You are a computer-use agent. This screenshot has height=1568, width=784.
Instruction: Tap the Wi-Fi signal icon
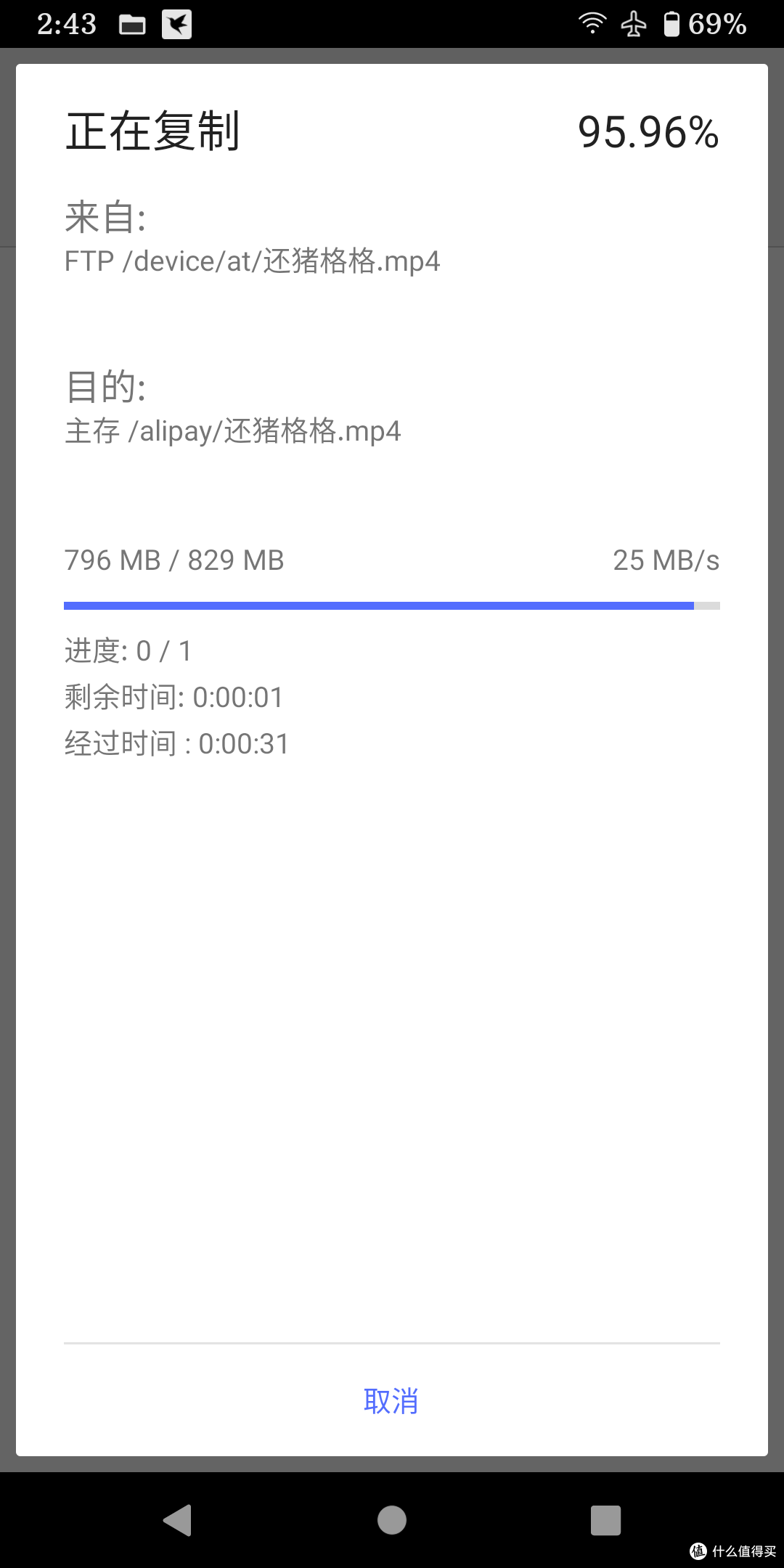tap(592, 23)
